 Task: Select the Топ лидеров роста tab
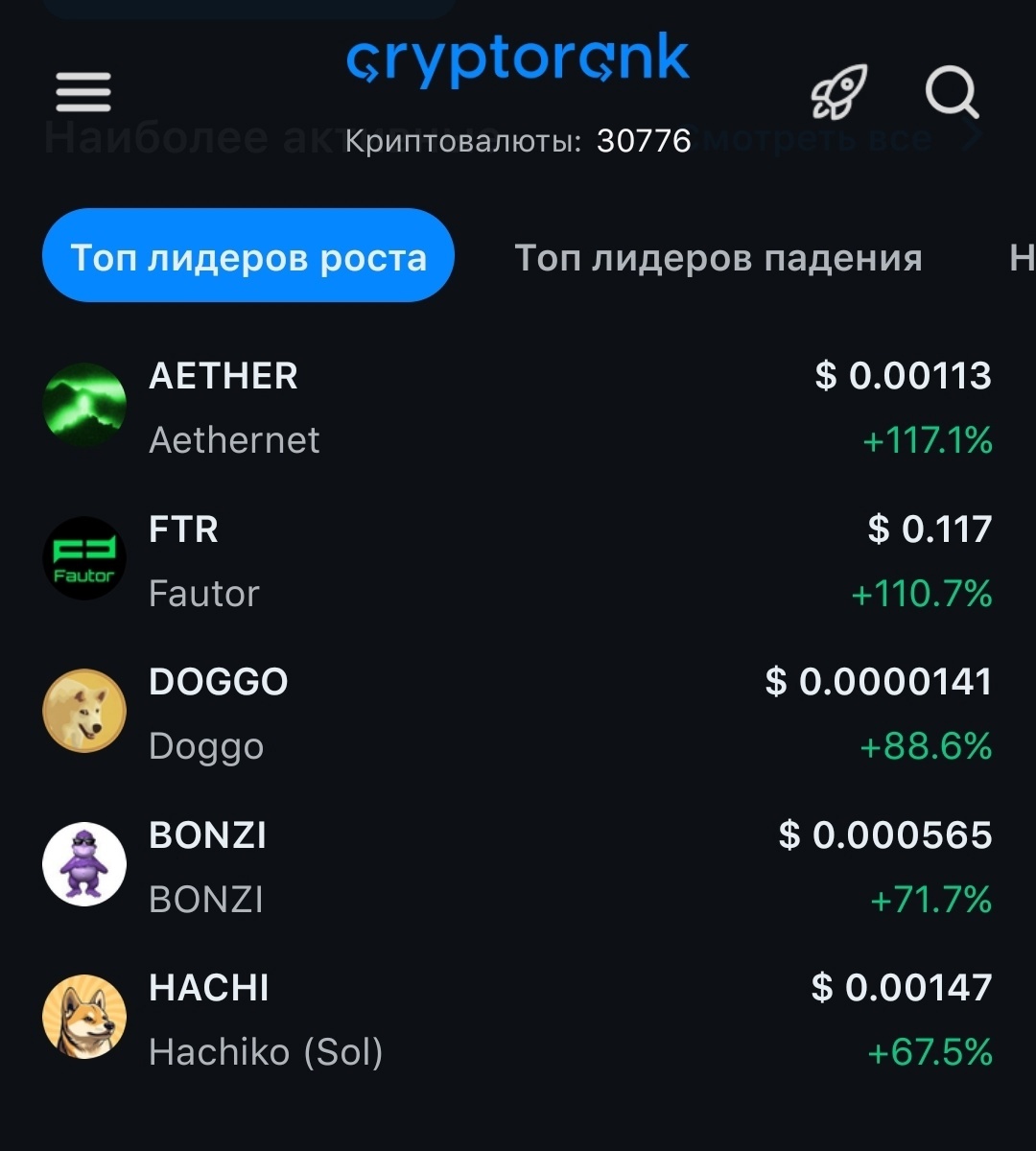coord(248,257)
